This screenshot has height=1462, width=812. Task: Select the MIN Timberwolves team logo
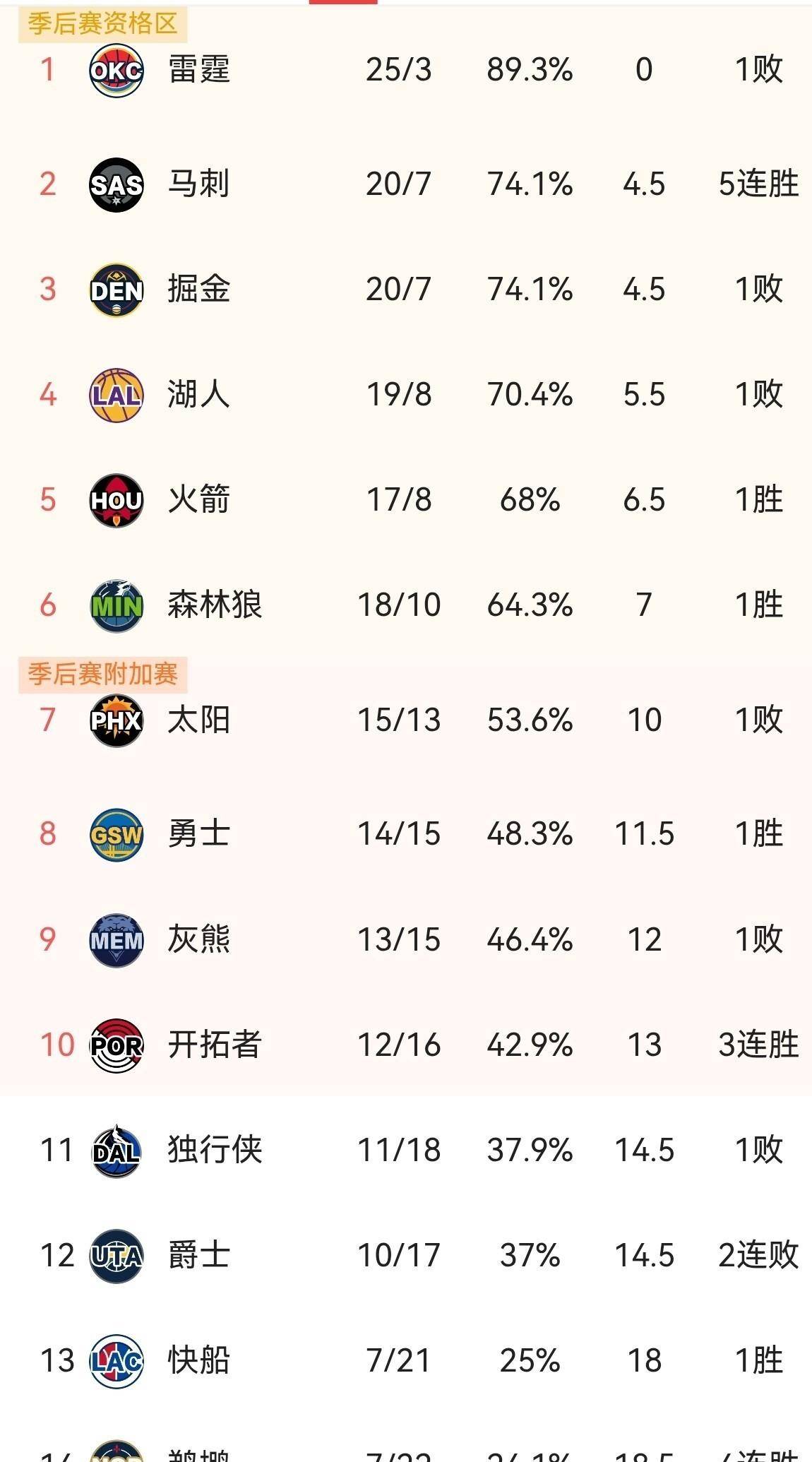[115, 605]
